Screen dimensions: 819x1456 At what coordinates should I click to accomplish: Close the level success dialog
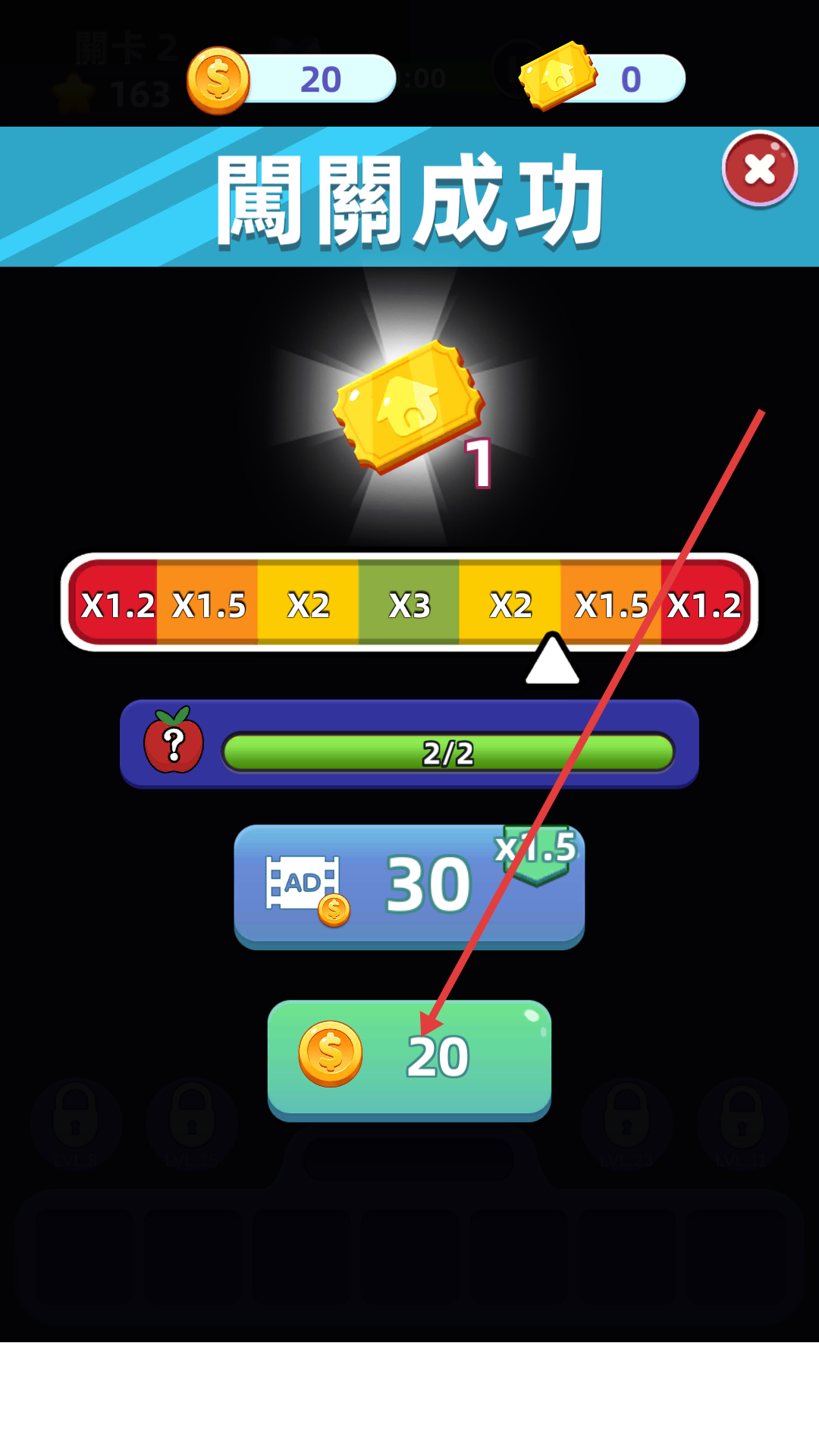click(x=759, y=169)
